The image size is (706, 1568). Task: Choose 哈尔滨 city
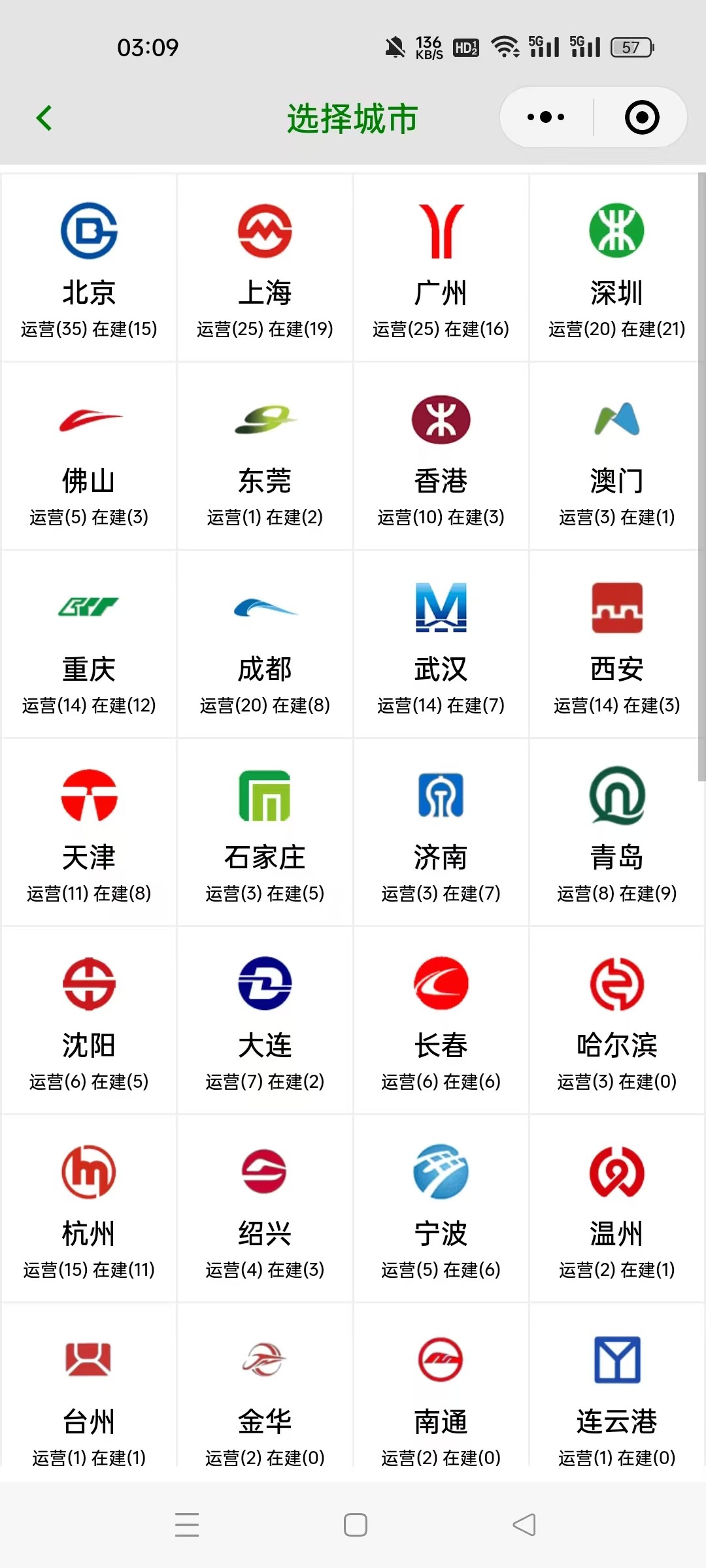[x=616, y=1021]
